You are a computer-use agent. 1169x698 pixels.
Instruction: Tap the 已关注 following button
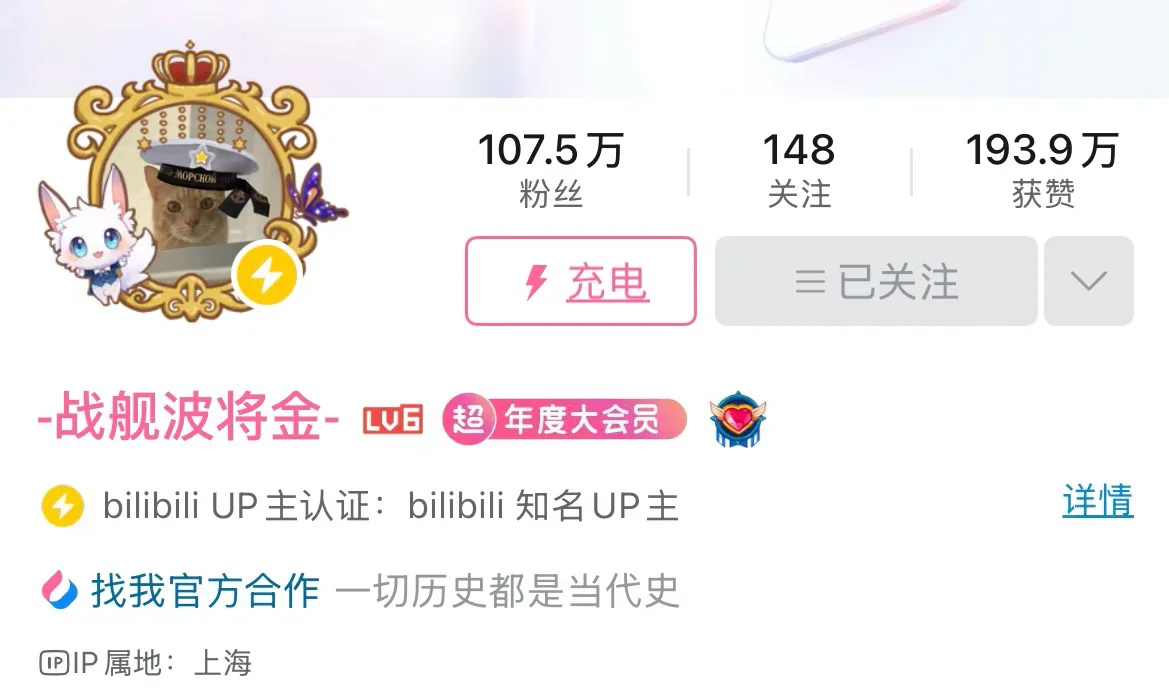click(876, 281)
